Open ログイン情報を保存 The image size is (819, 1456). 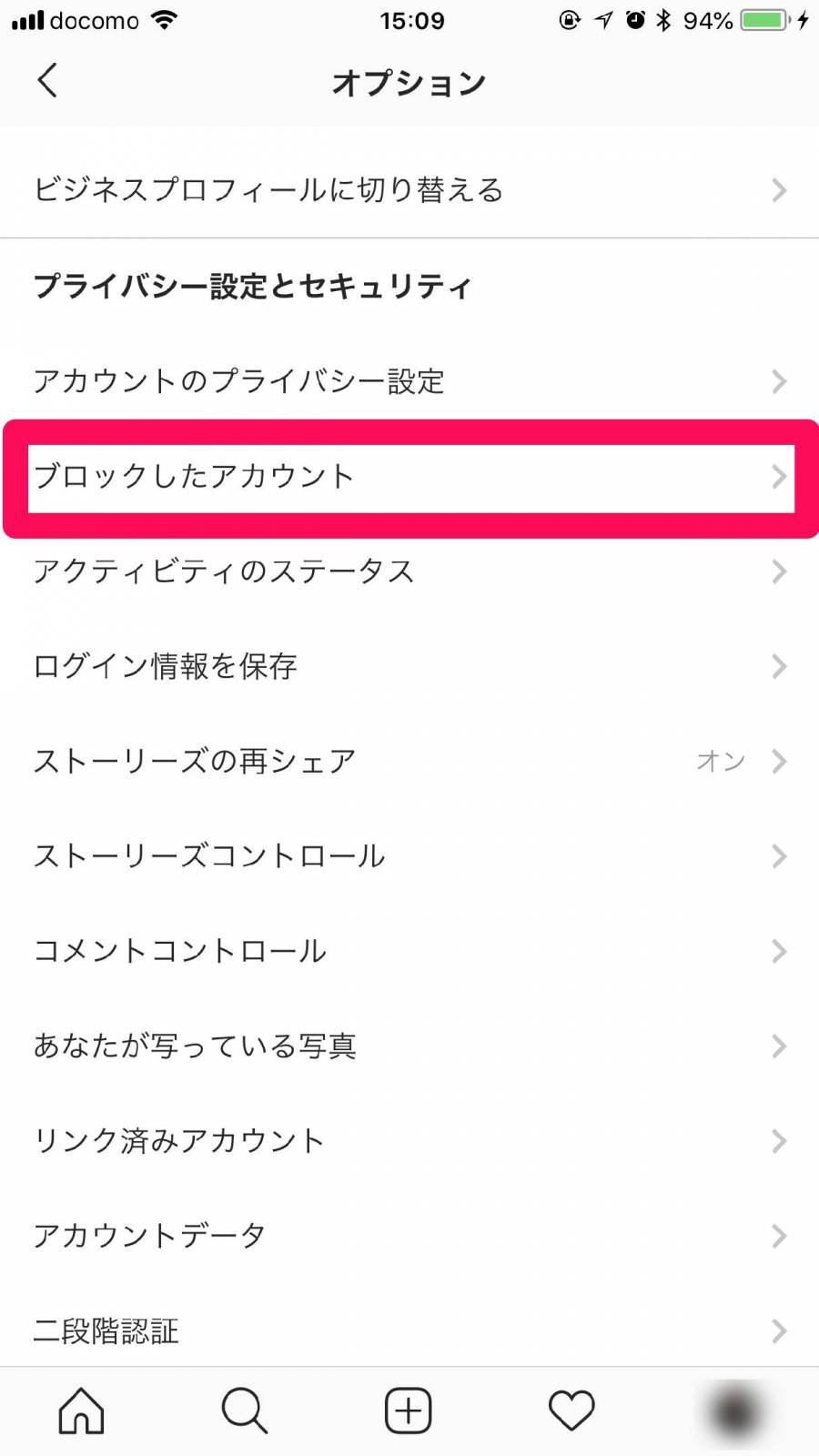click(x=409, y=666)
